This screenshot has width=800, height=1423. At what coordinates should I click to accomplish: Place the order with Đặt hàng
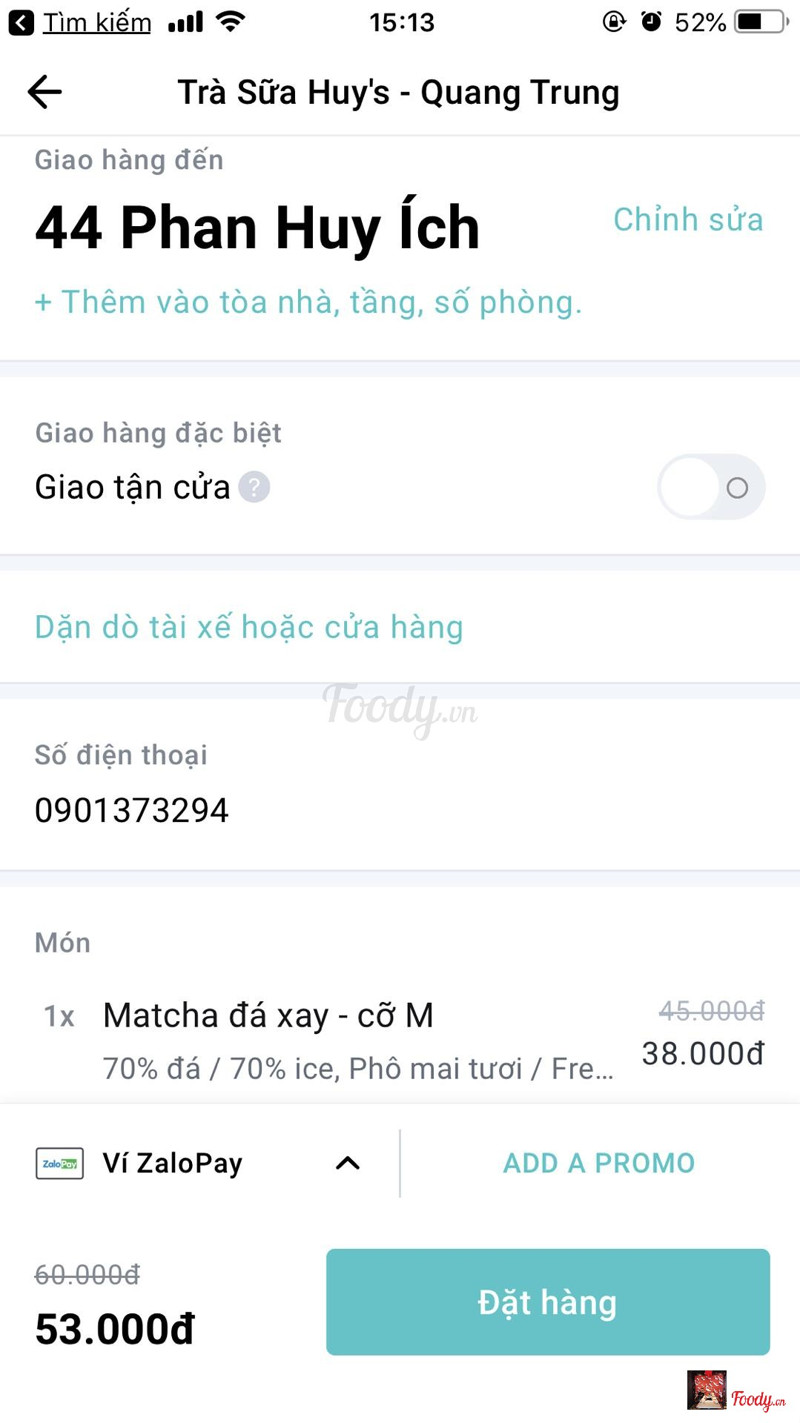click(x=547, y=1302)
